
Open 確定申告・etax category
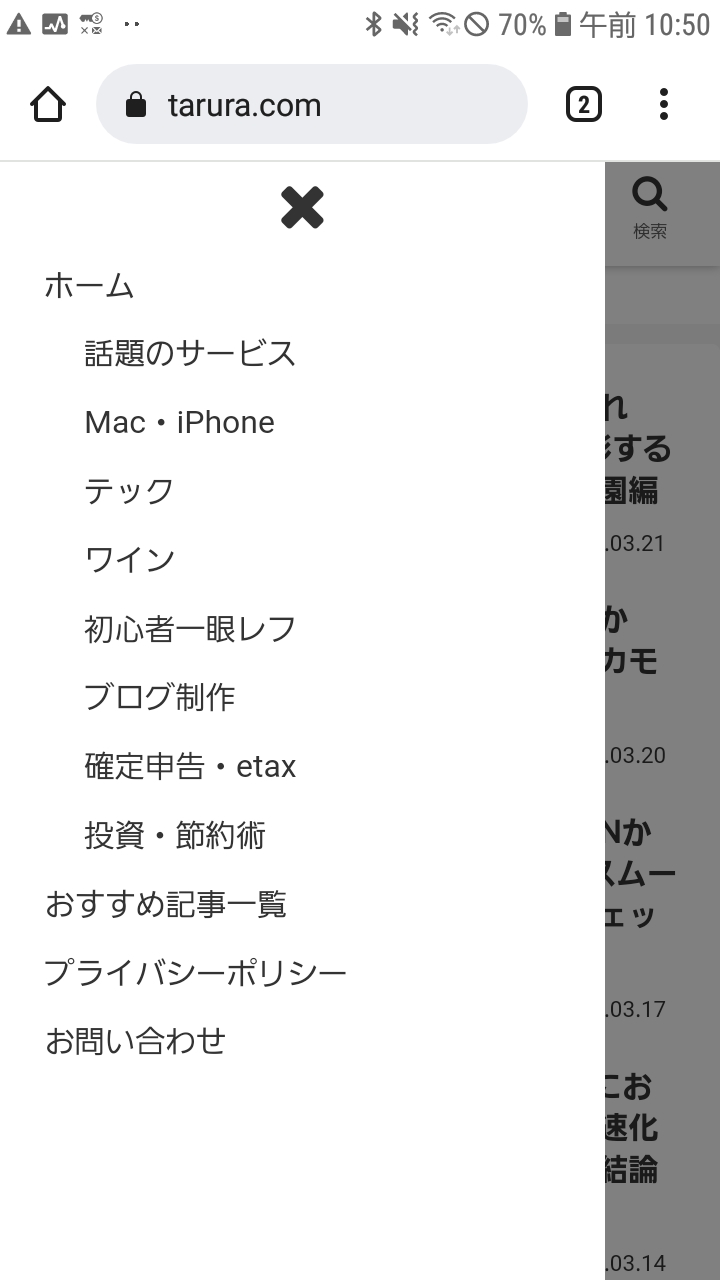coord(190,766)
